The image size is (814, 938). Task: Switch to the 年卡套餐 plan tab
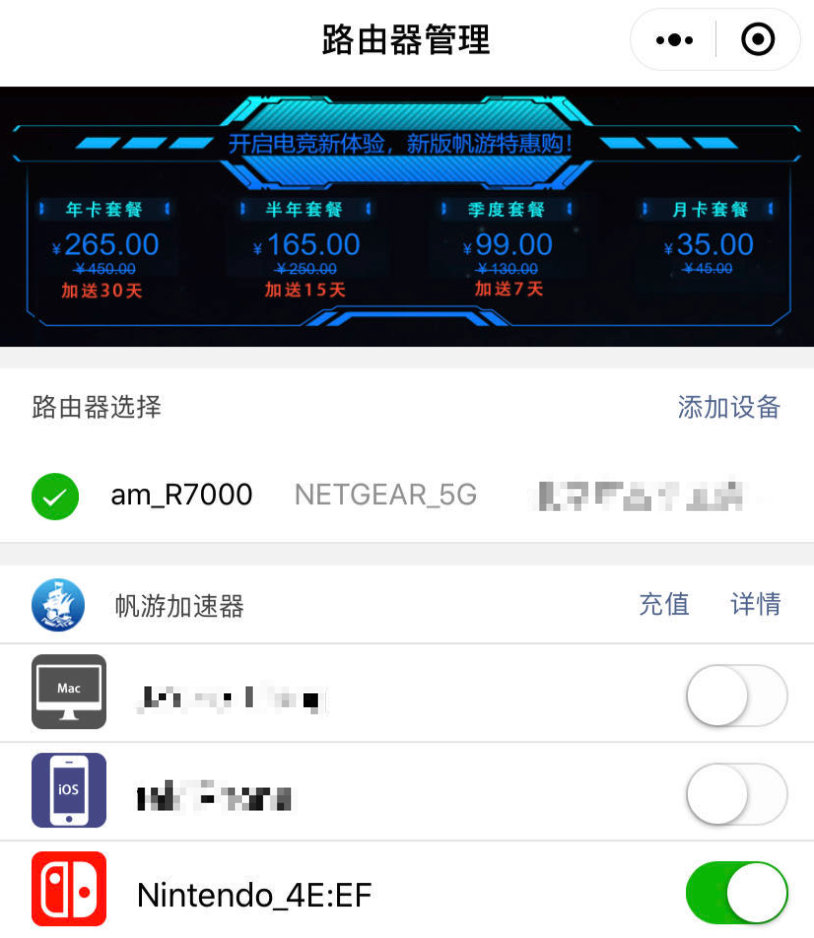point(105,207)
